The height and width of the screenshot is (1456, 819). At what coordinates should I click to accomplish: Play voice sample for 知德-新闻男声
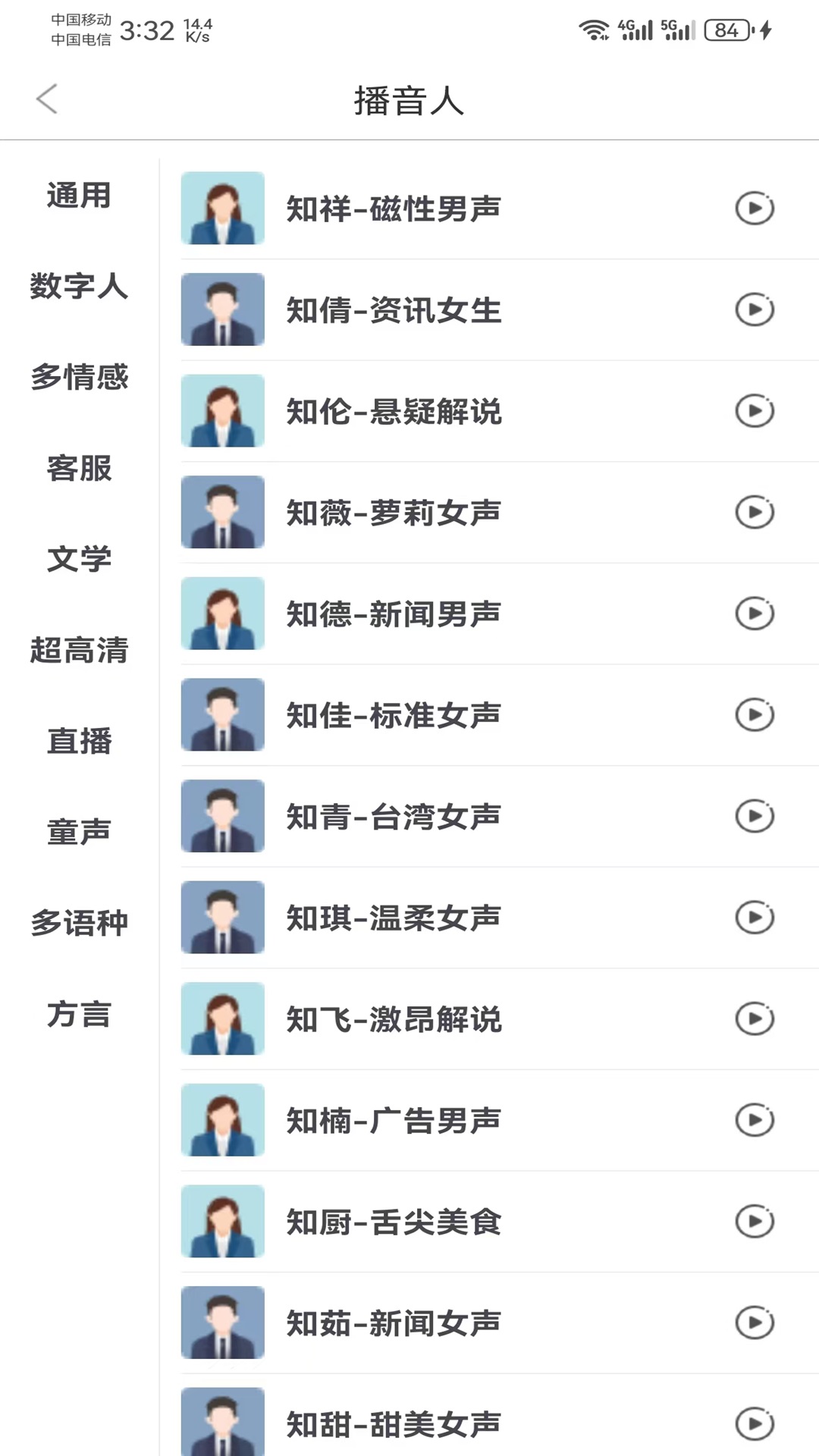[754, 613]
